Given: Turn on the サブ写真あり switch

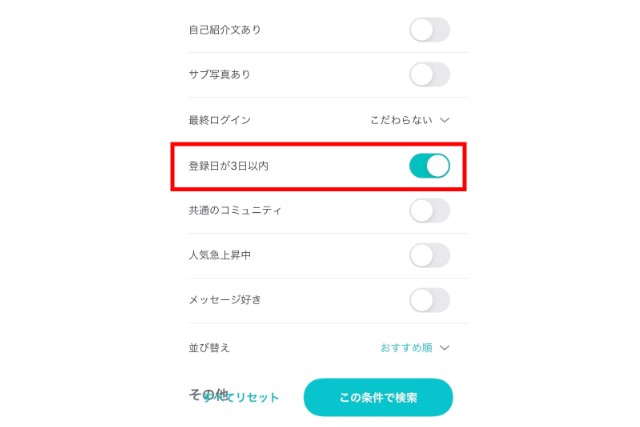Looking at the screenshot, I should tap(429, 75).
